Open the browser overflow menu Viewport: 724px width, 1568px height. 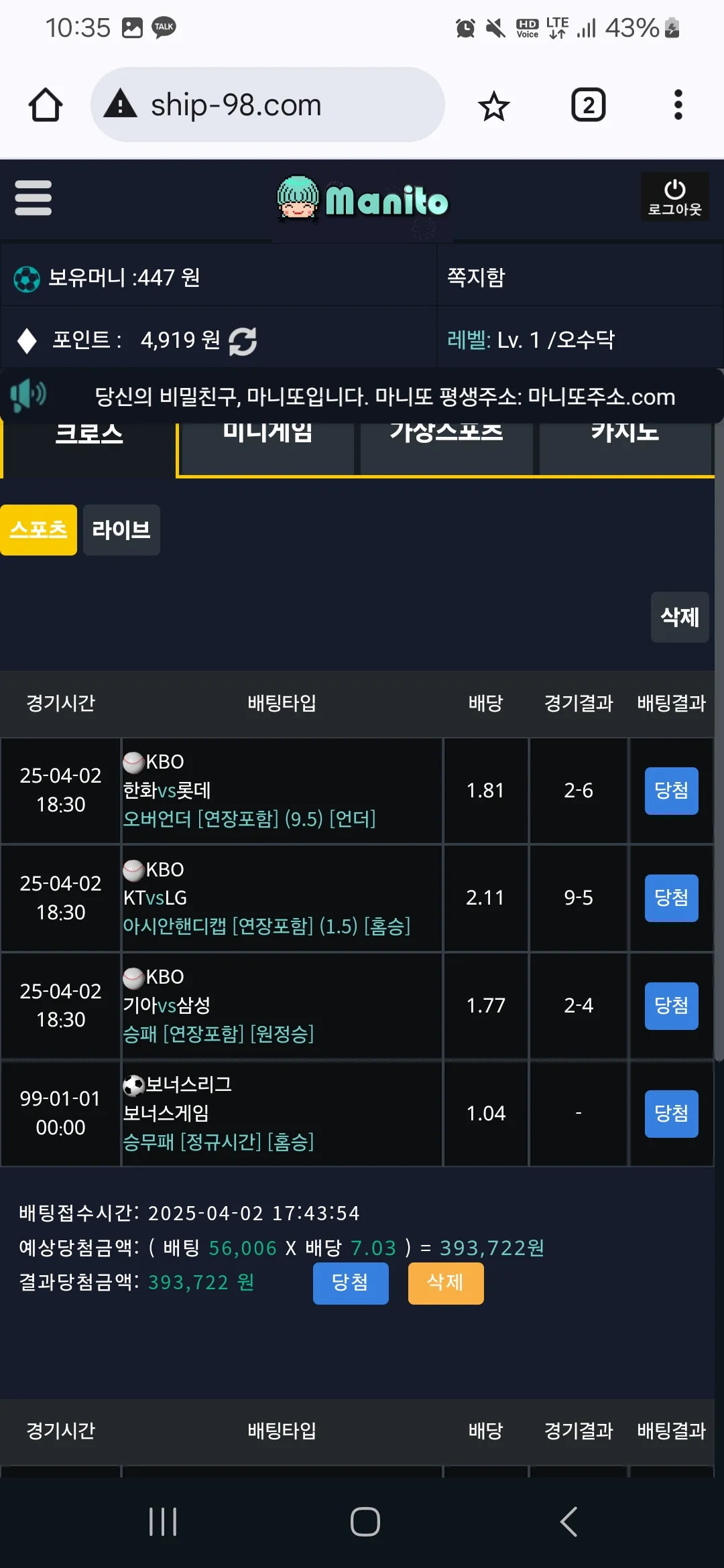click(678, 105)
